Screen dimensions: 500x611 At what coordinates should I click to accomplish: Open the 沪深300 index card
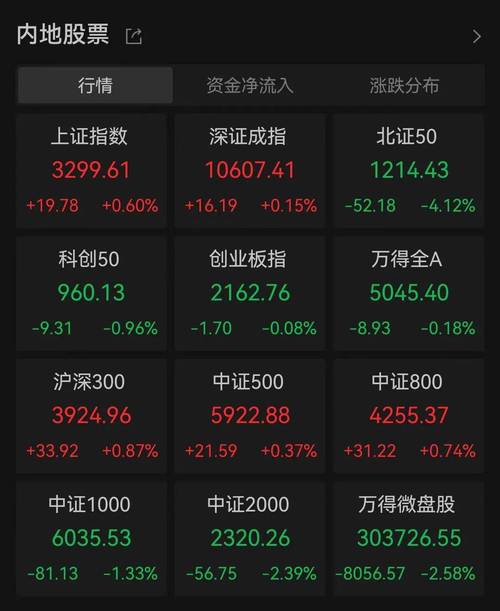[92, 416]
